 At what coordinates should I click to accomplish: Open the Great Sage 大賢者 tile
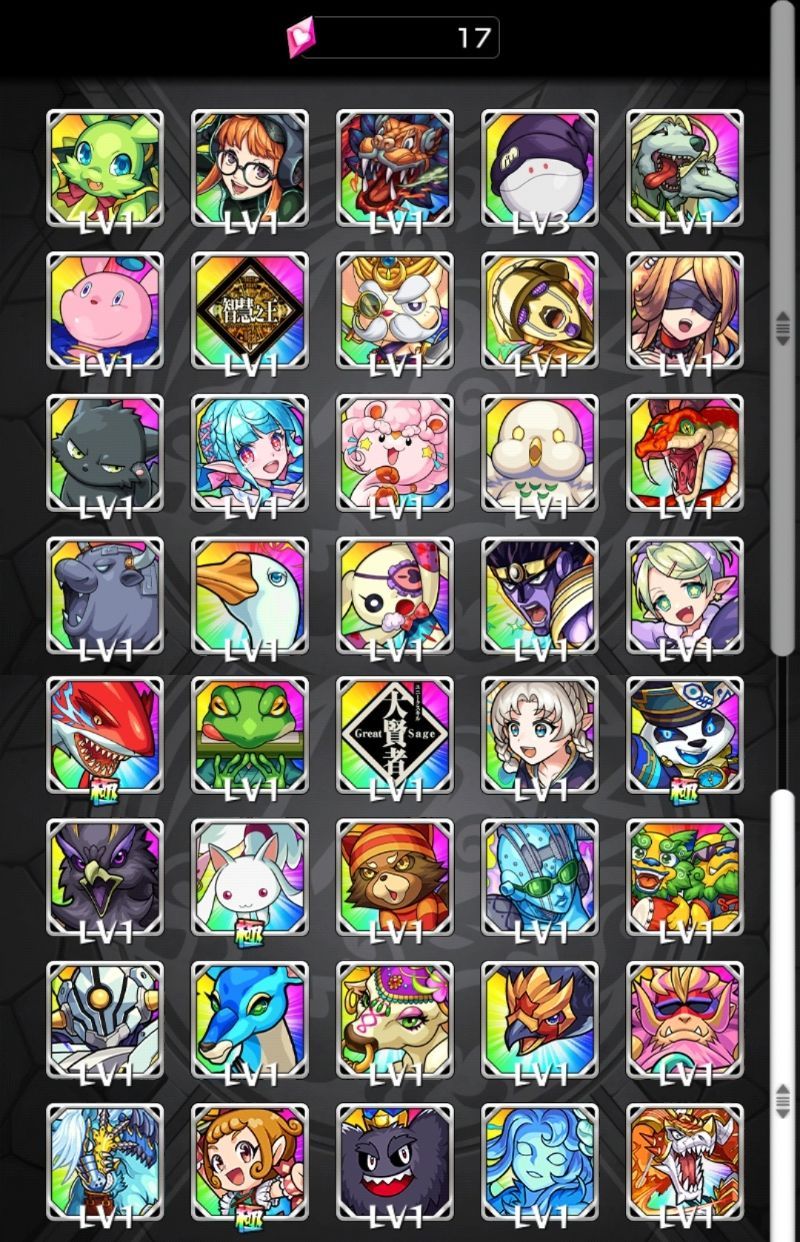point(395,737)
